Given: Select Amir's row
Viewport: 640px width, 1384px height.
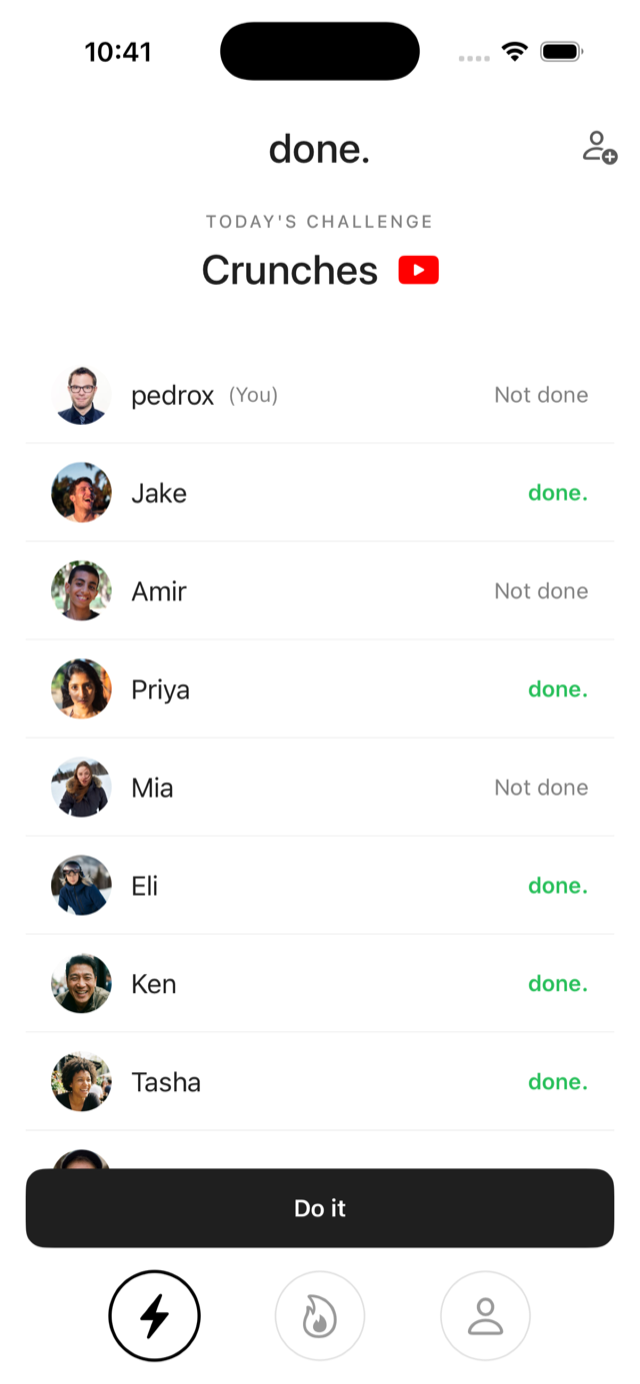Looking at the screenshot, I should pos(320,591).
